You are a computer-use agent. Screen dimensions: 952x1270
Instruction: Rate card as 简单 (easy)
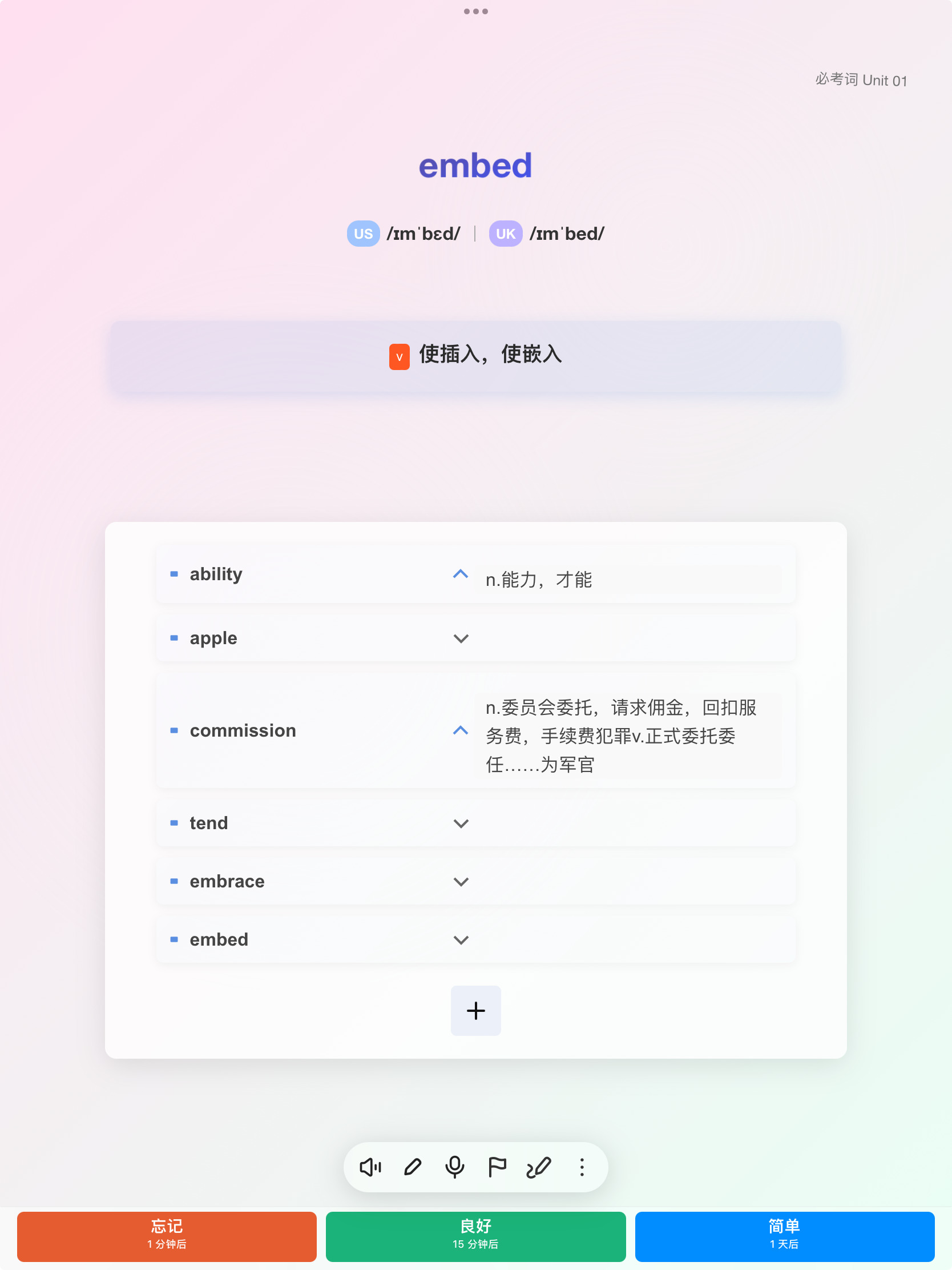[784, 1236]
